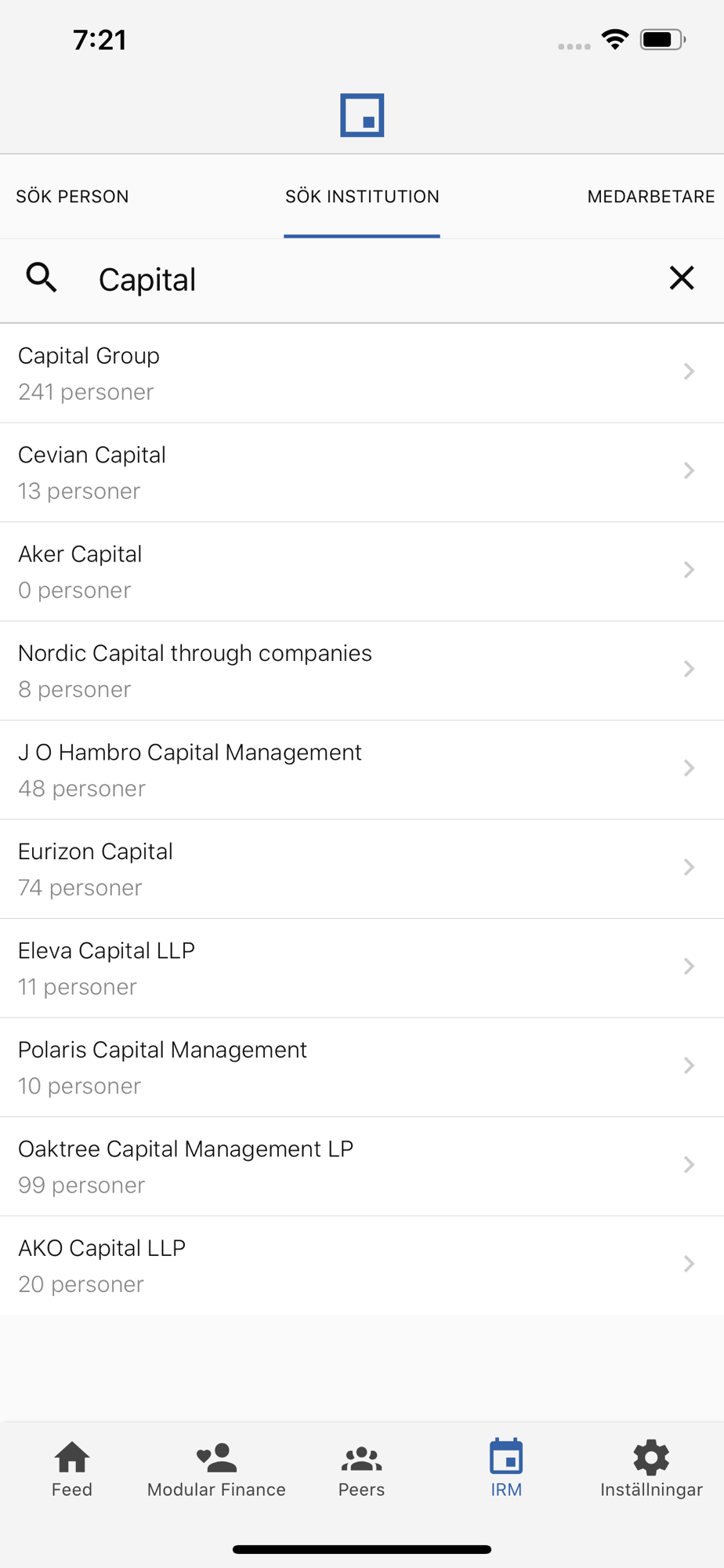724x1568 pixels.
Task: Switch to the Sök Person tab
Action: (x=72, y=196)
